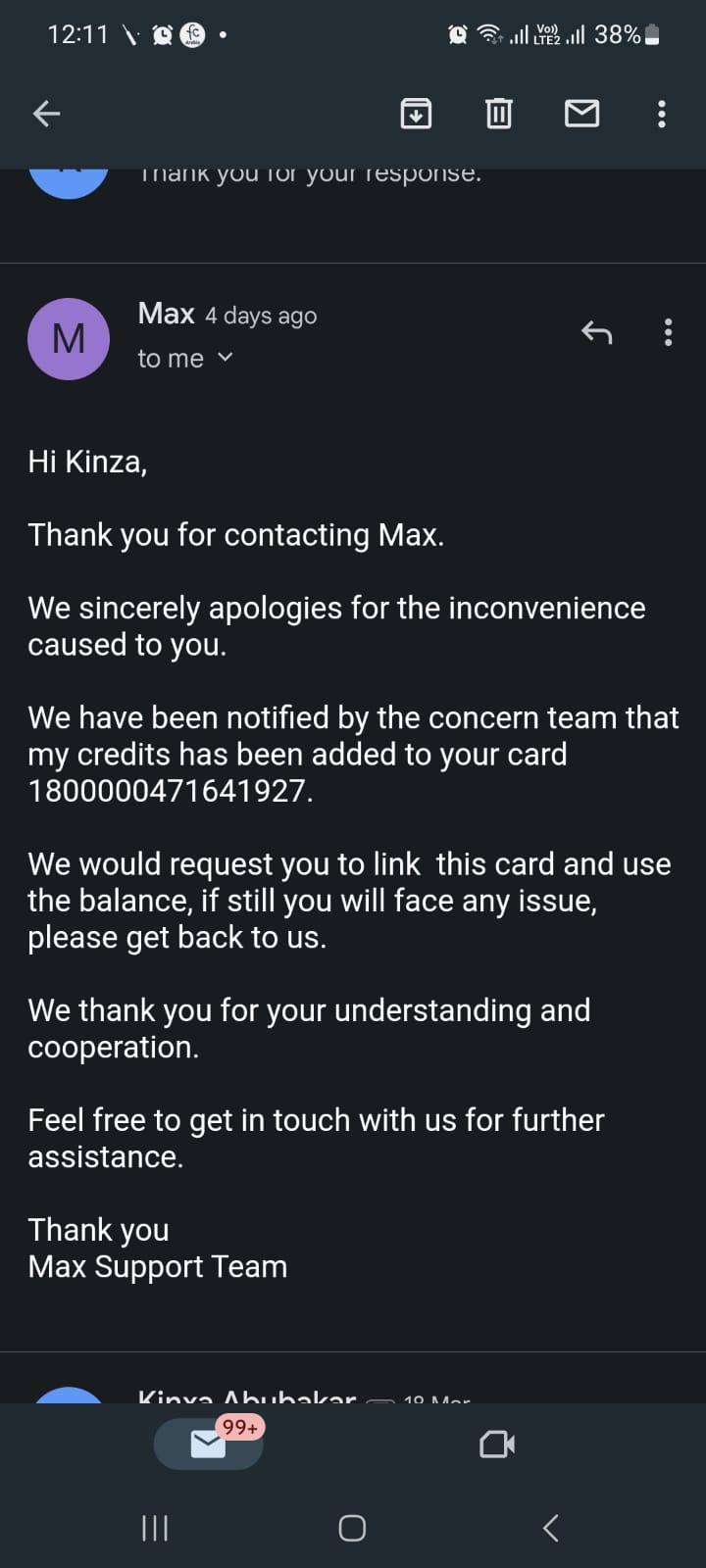
Task: Mark the conversation as unread
Action: 581,114
